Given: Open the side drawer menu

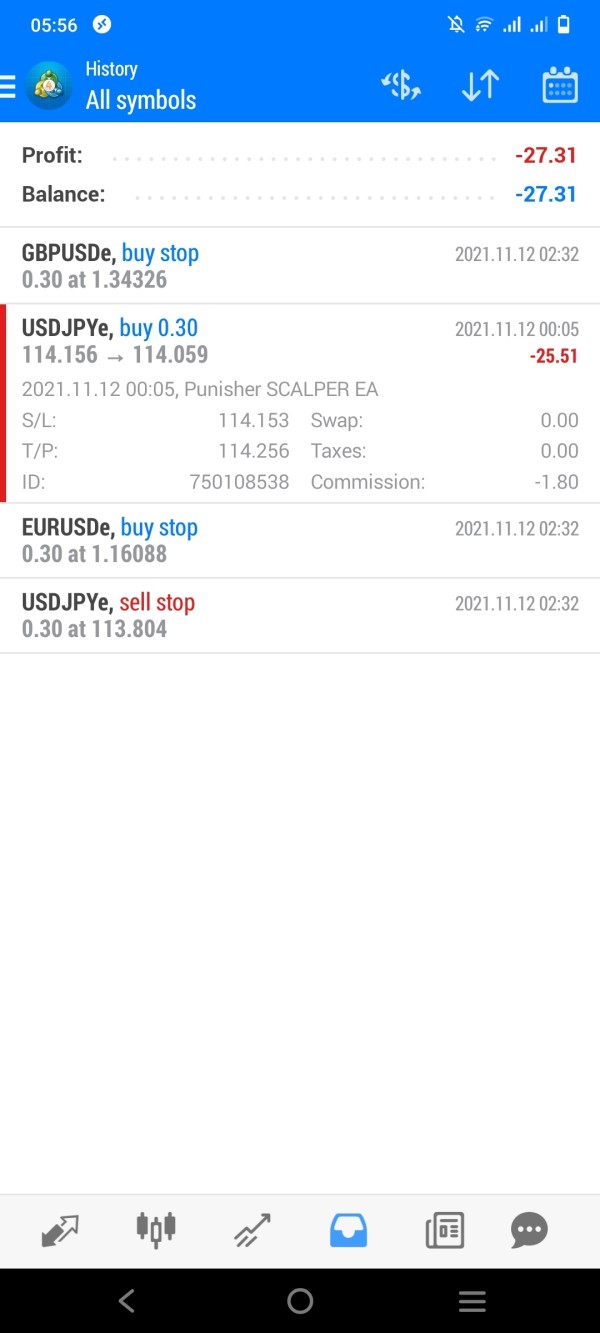Looking at the screenshot, I should 9,86.
